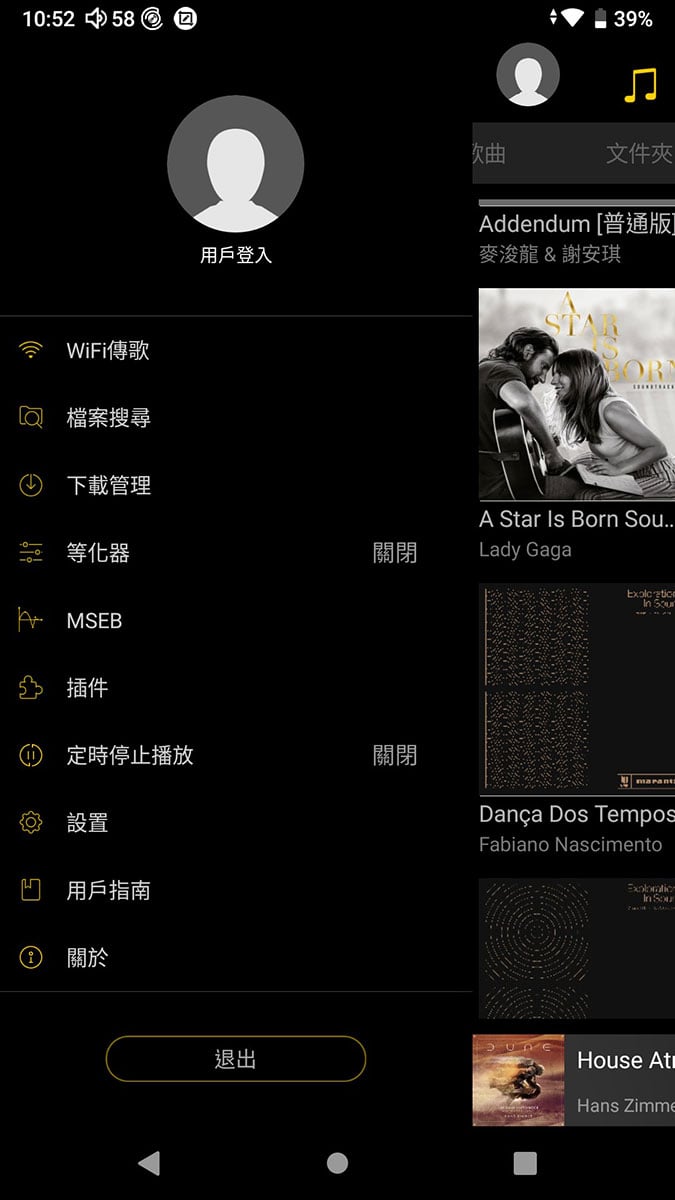Open 定時停止播放 sleep timer
The width and height of the screenshot is (675, 1200).
(236, 756)
